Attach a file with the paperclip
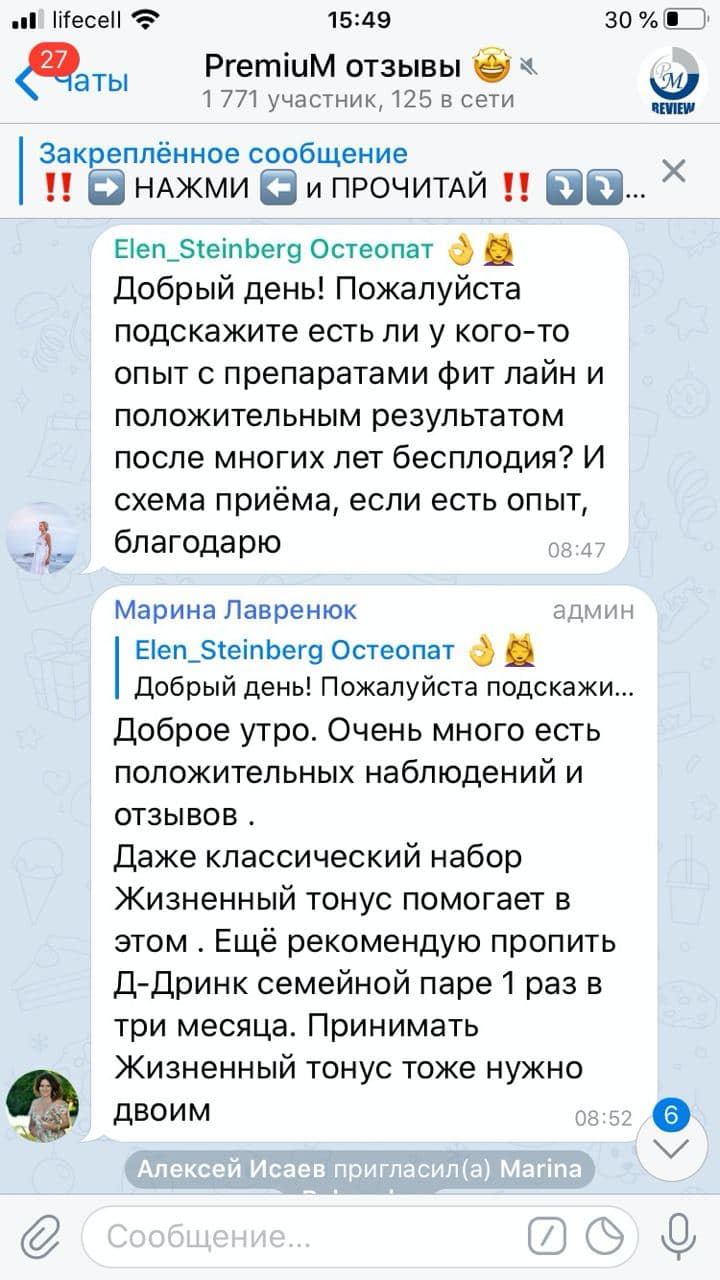 [41, 1237]
